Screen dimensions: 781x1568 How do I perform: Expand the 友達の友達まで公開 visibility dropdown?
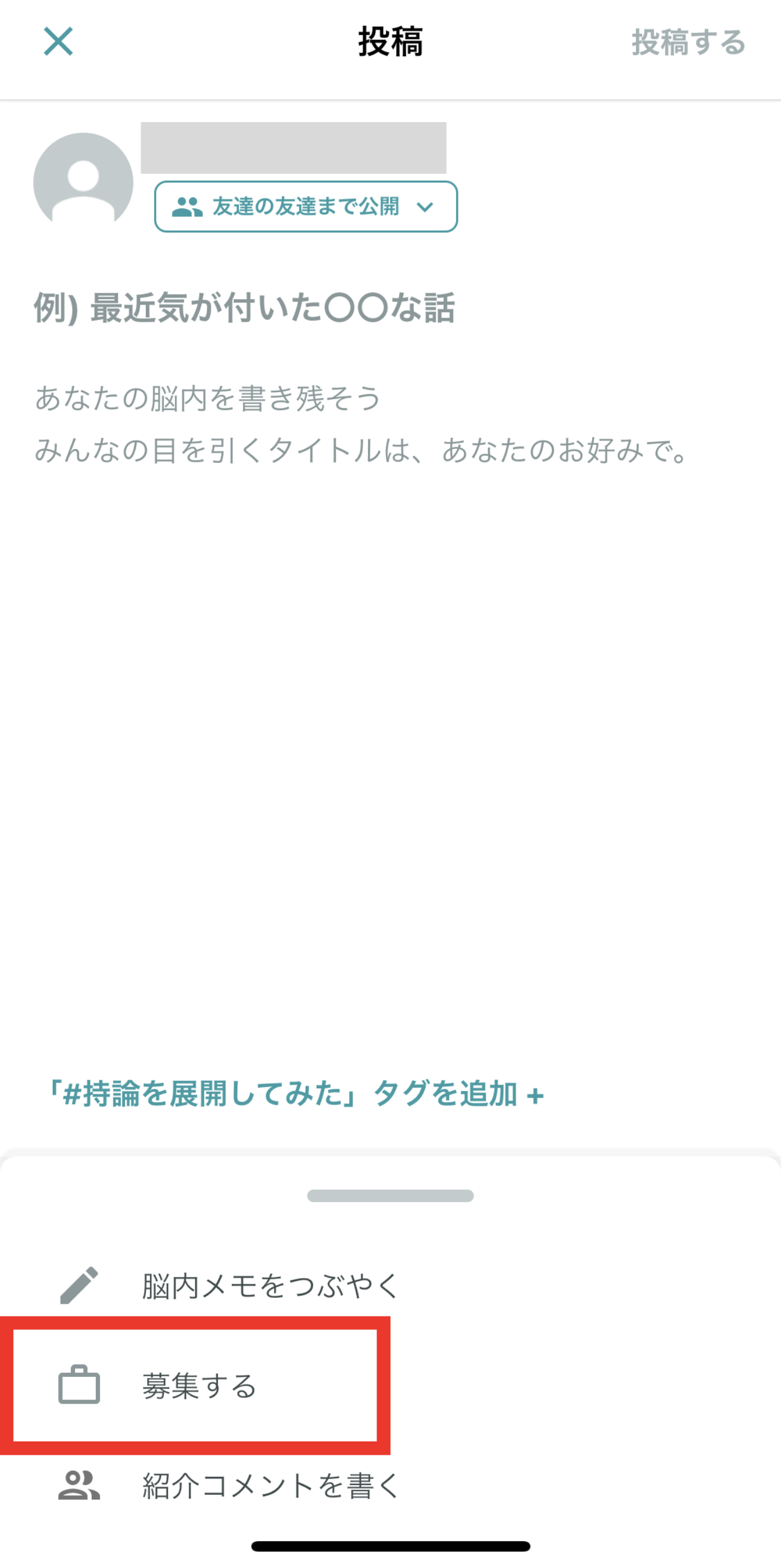click(304, 207)
